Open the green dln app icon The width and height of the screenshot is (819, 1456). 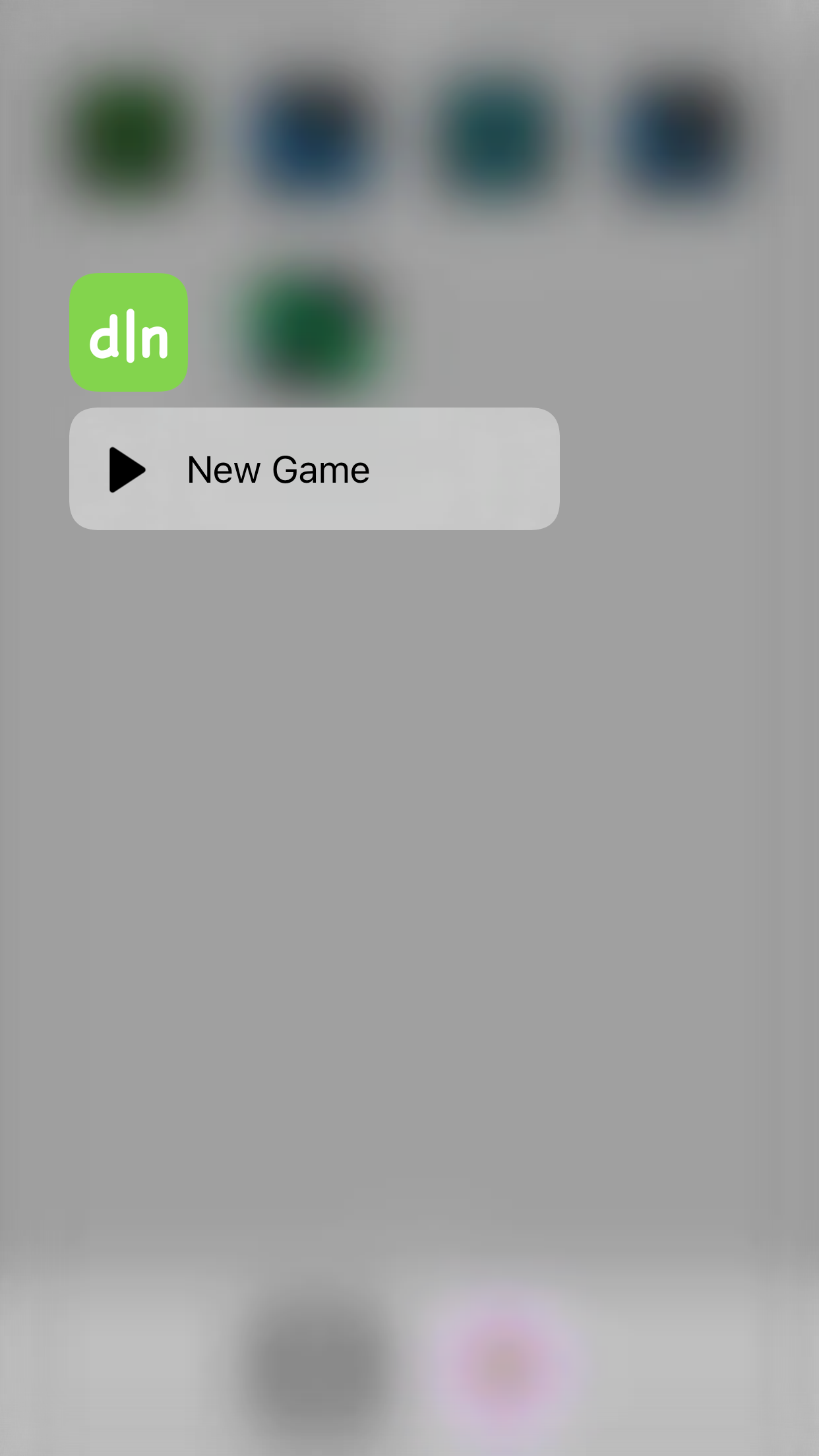[x=129, y=332]
